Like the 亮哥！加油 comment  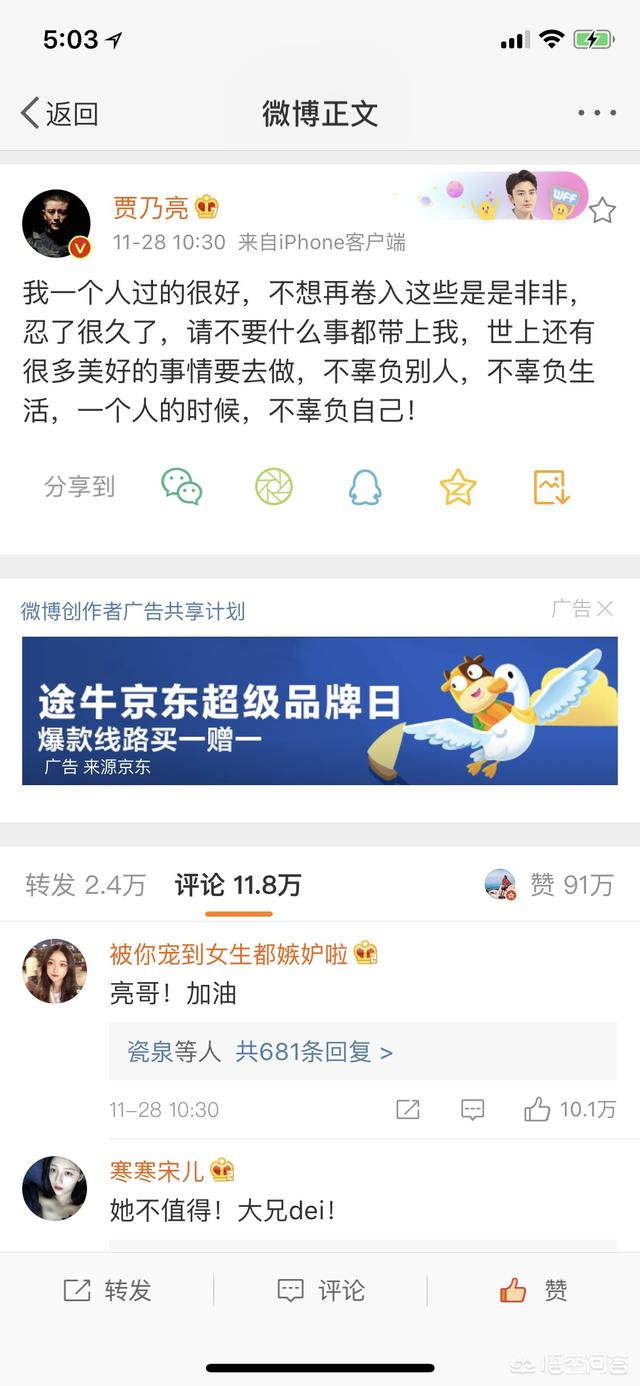(x=569, y=1109)
